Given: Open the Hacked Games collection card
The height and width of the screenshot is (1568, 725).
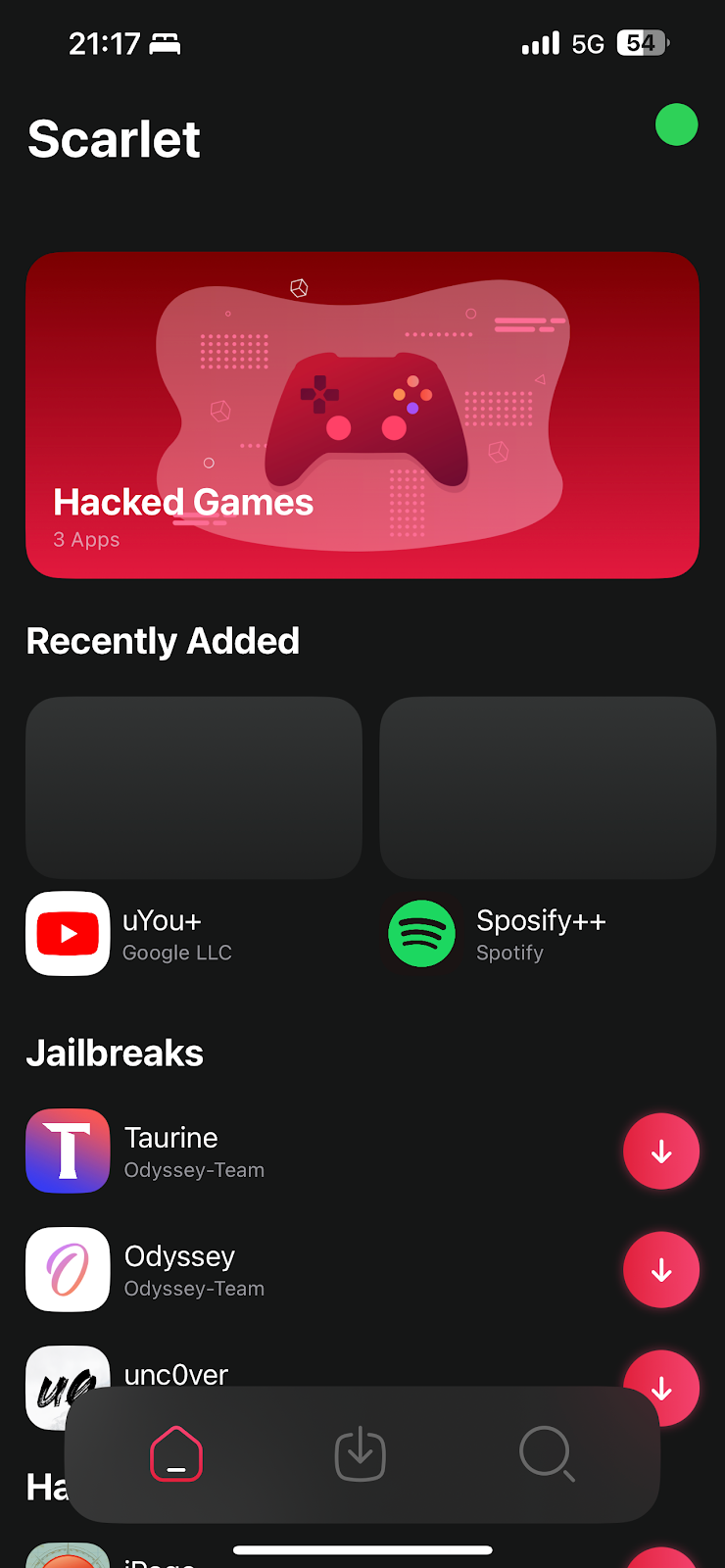Looking at the screenshot, I should click(362, 415).
